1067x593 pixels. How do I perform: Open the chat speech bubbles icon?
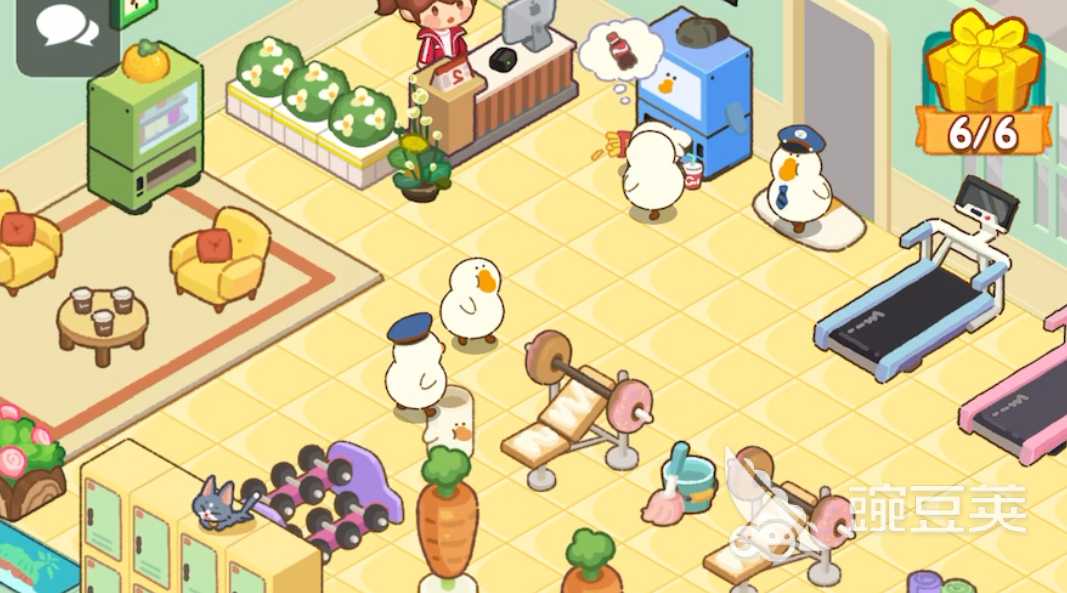click(x=66, y=28)
